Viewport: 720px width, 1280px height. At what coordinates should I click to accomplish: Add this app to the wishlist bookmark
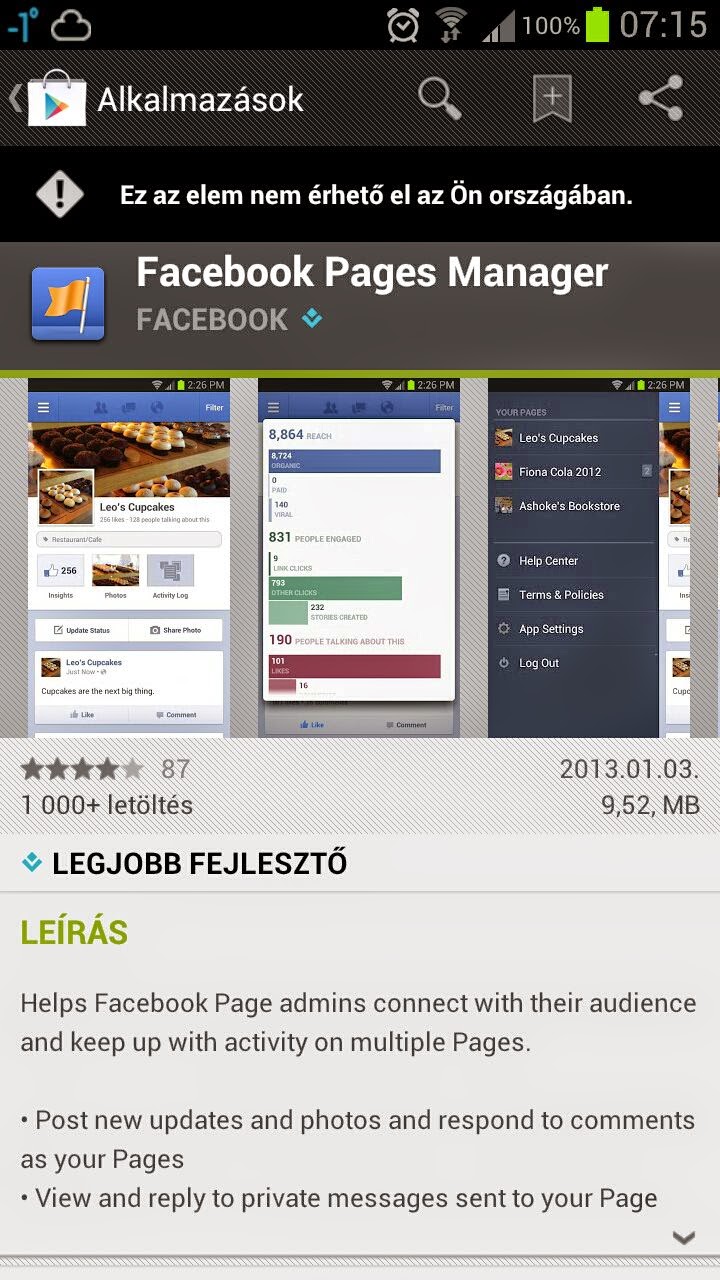552,98
